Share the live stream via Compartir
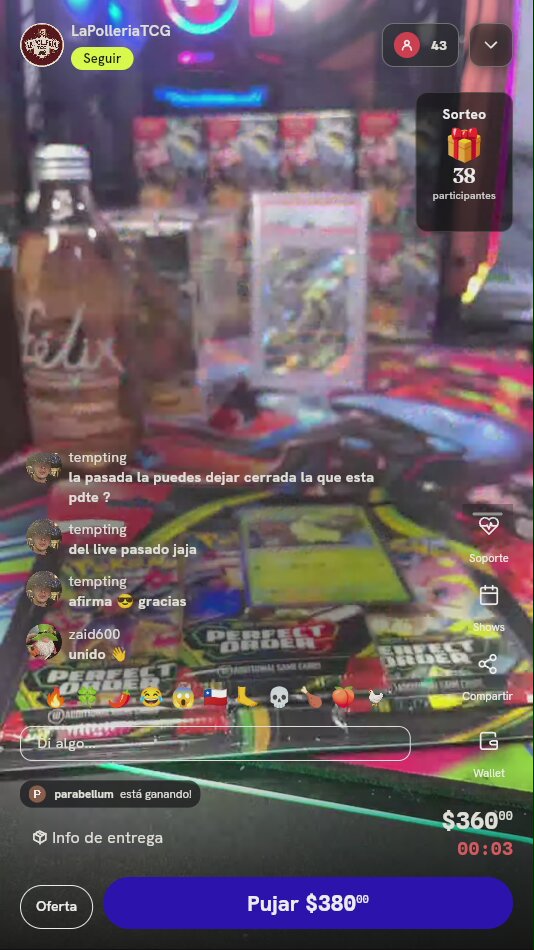Screen dimensions: 534x950 (488, 677)
